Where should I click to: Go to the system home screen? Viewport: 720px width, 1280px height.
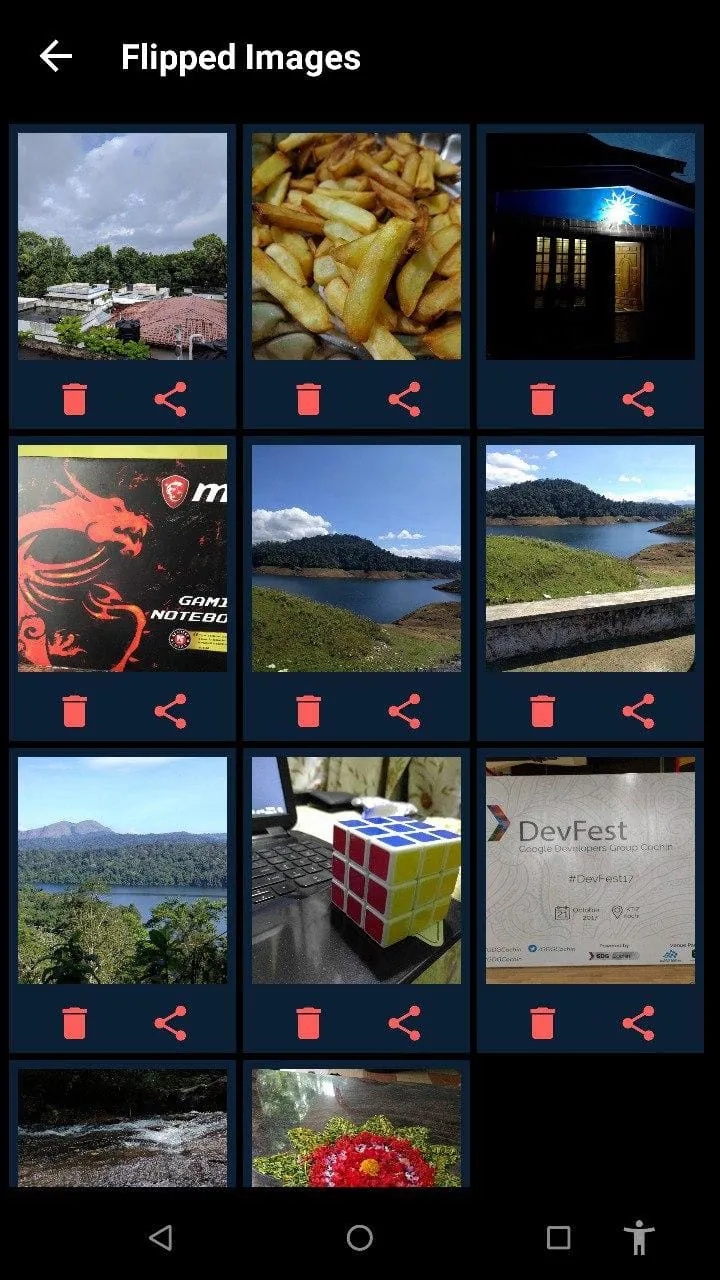[x=360, y=1238]
